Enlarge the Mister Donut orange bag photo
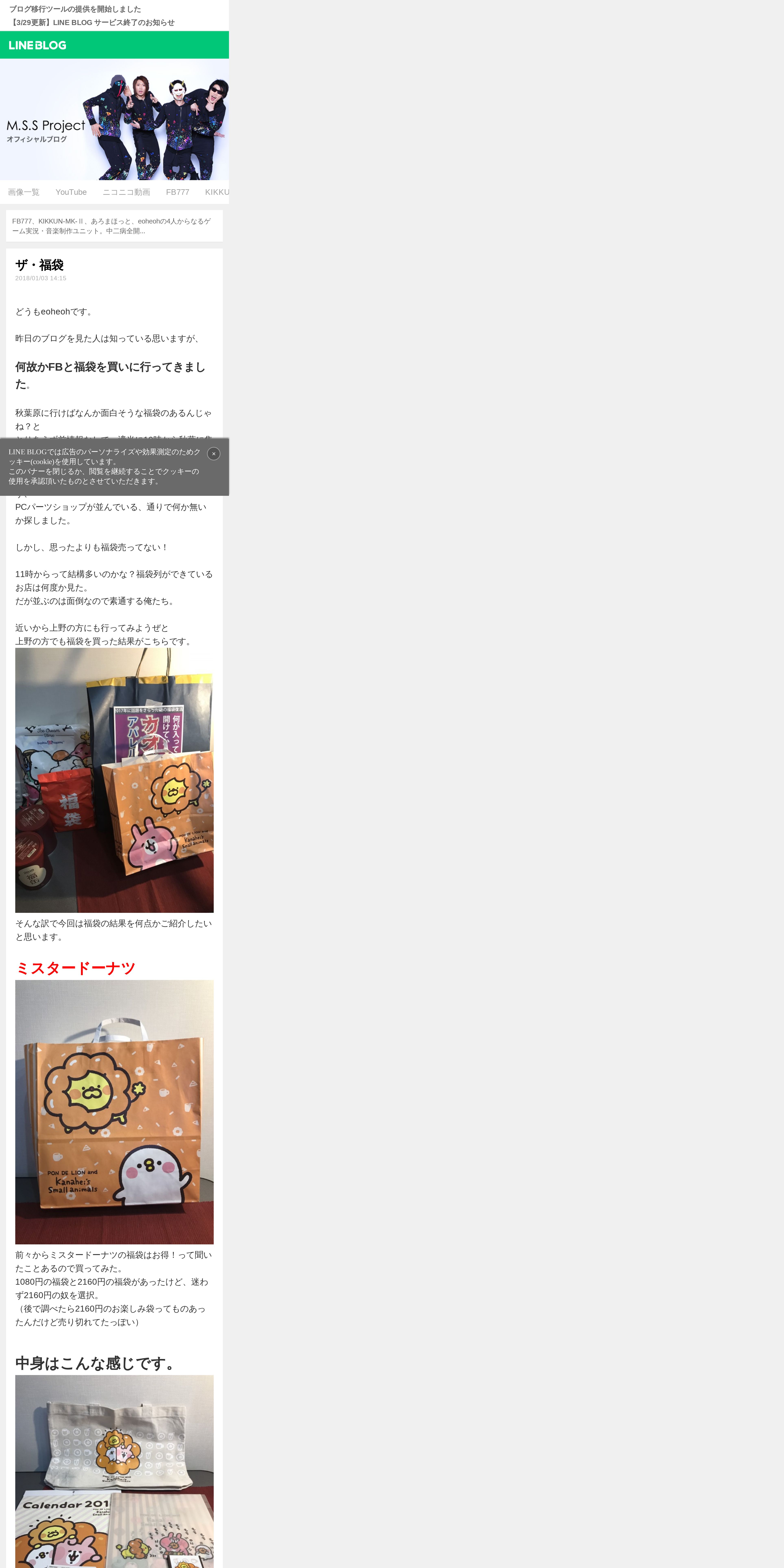Image resolution: width=784 pixels, height=1568 pixels. point(114,1111)
